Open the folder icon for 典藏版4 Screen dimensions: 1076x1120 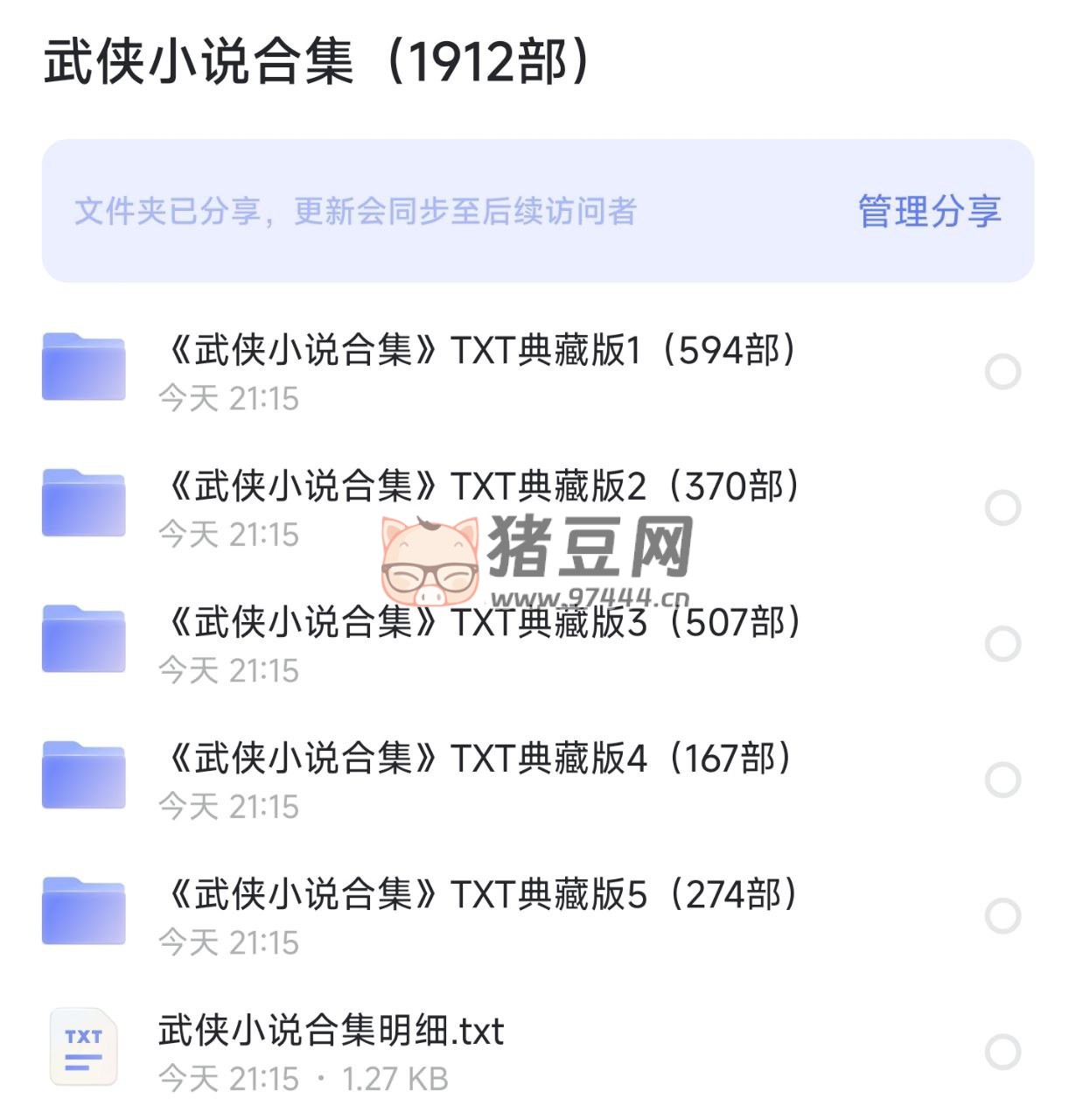(x=83, y=774)
